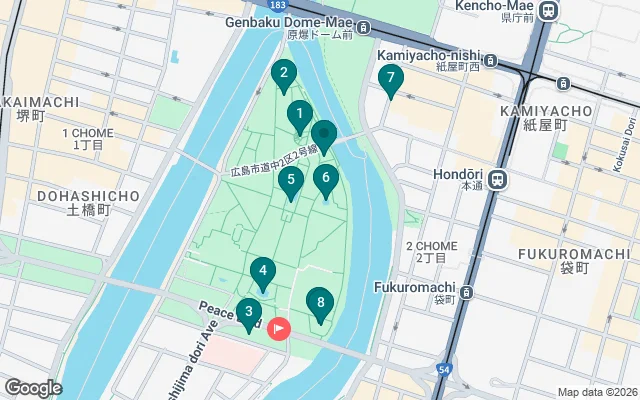Tap the red flag marker
Image resolution: width=640 pixels, height=400 pixels.
point(279,328)
